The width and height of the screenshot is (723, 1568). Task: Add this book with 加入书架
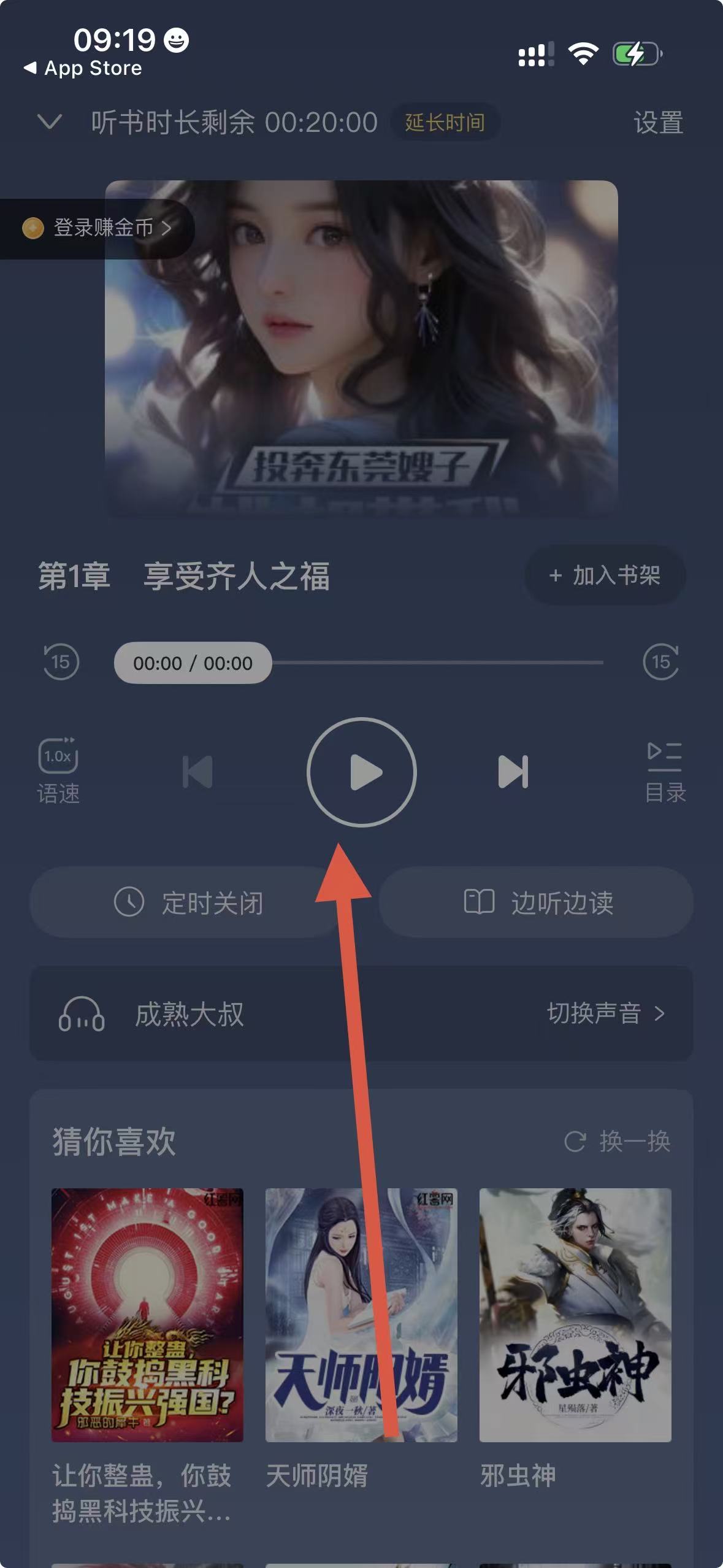click(x=605, y=575)
